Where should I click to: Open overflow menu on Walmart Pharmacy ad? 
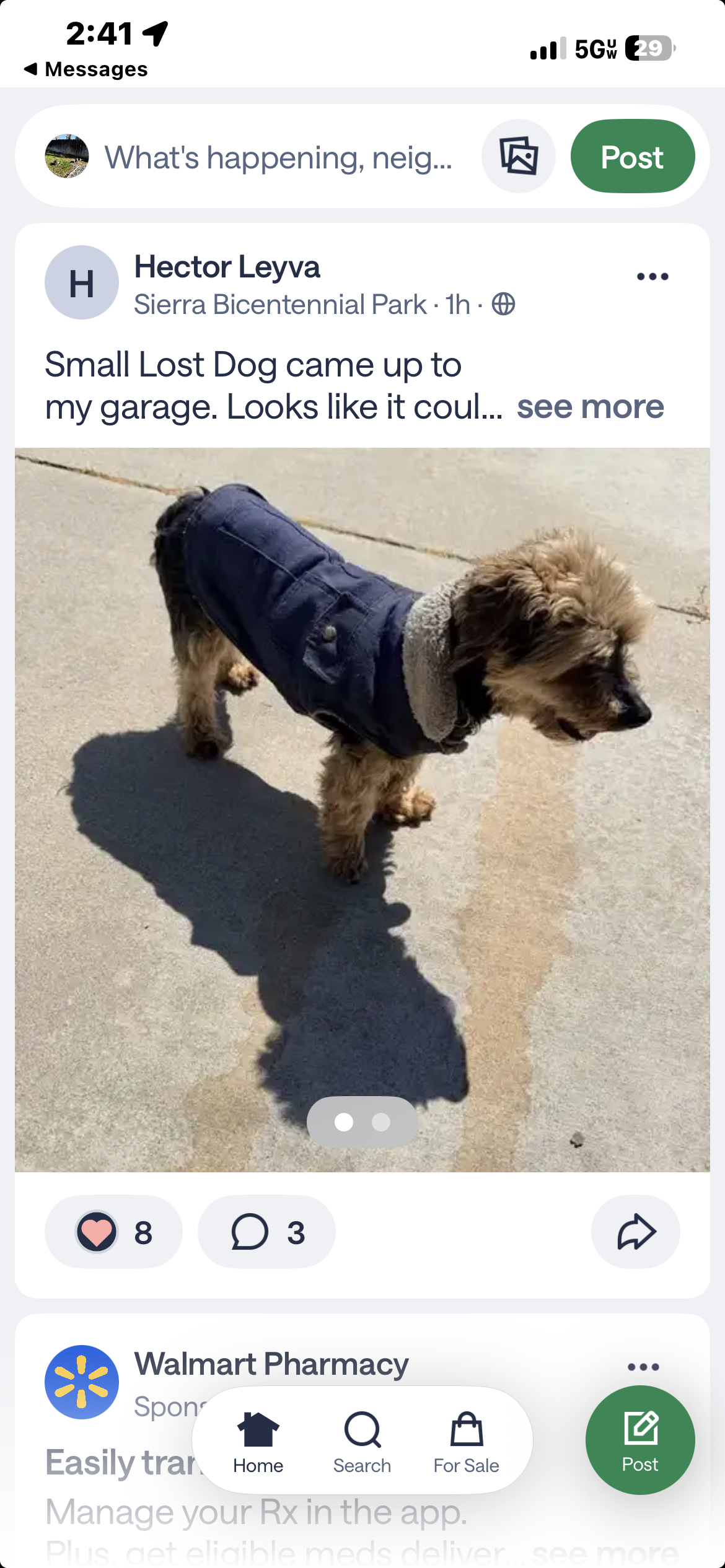[x=643, y=1367]
